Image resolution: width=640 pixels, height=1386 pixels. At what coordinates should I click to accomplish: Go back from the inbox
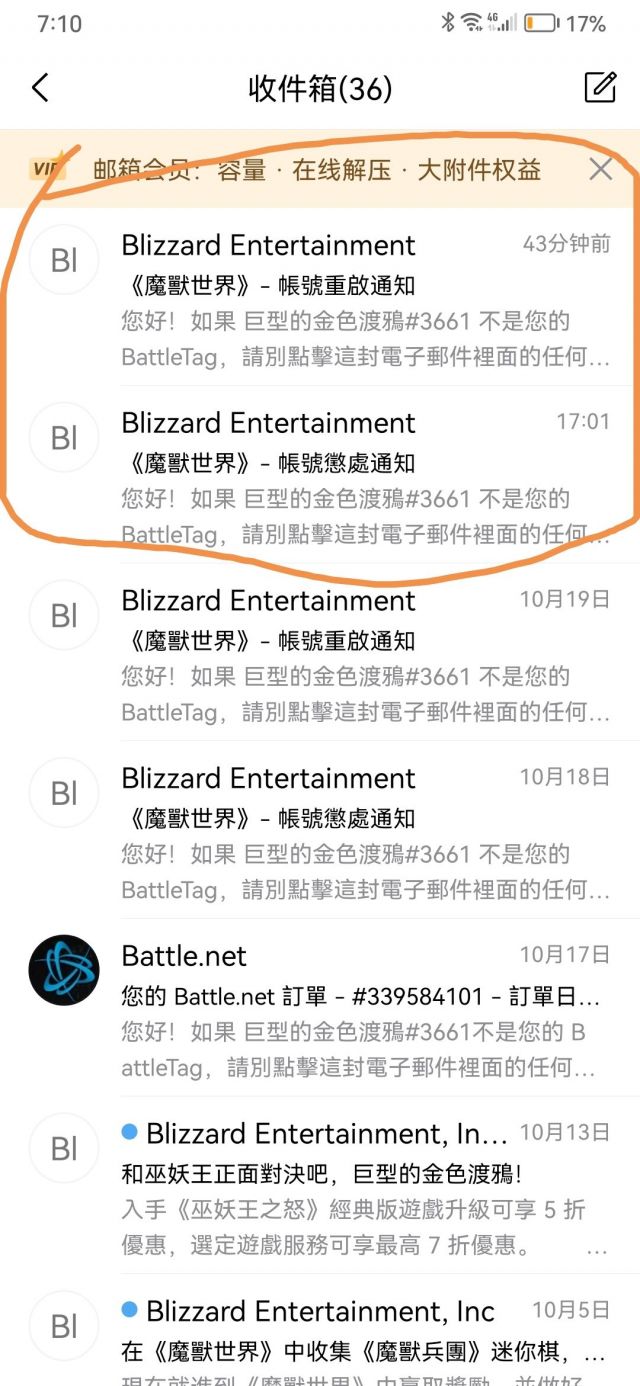40,88
